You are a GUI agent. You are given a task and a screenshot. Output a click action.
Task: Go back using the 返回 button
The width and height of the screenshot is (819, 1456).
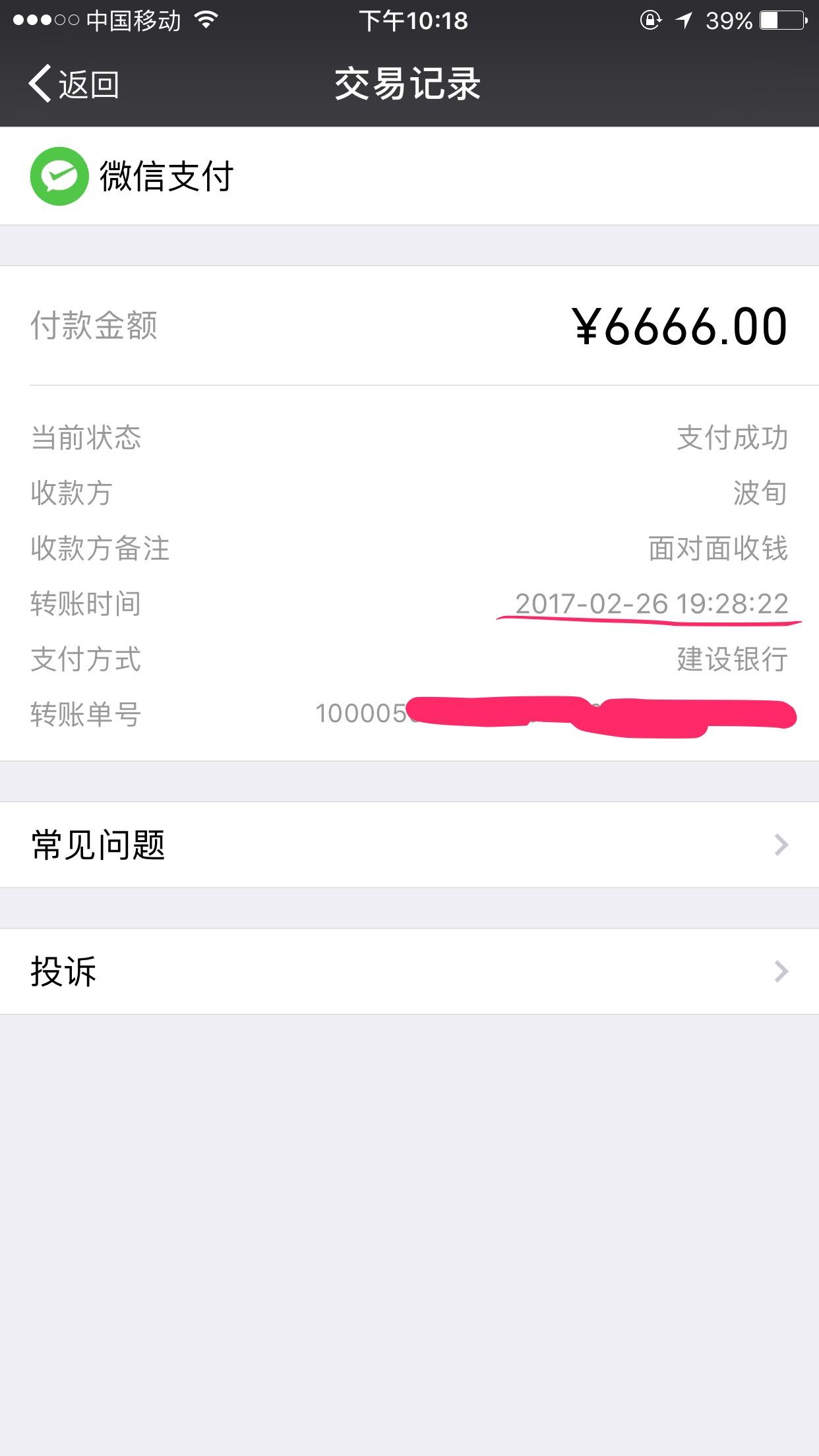[74, 84]
